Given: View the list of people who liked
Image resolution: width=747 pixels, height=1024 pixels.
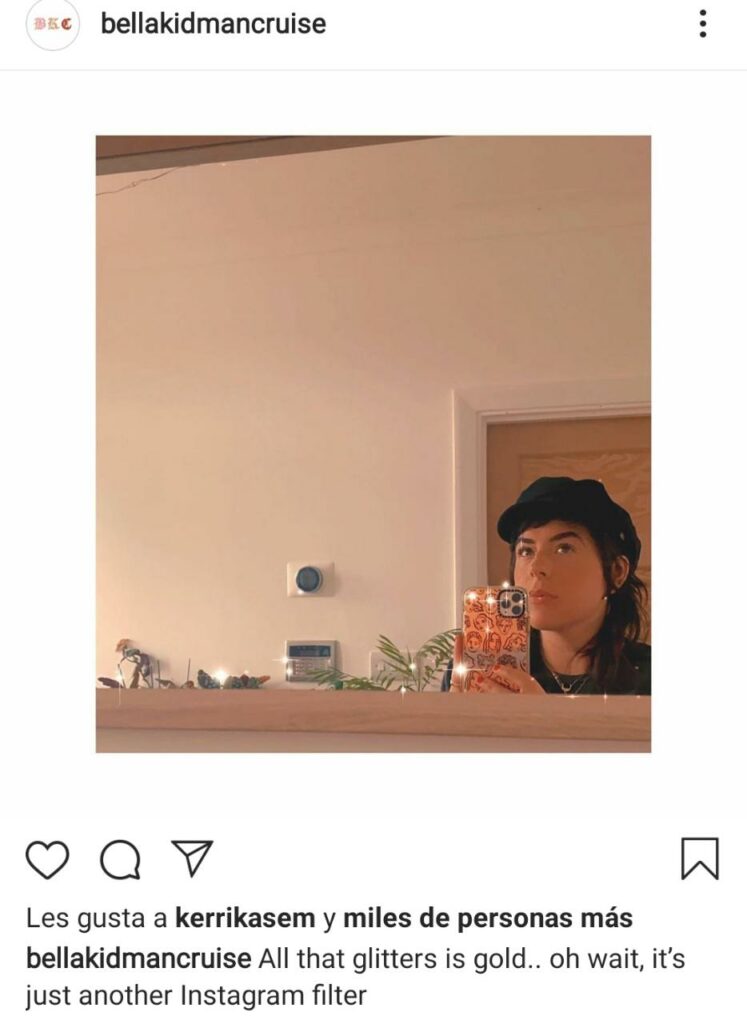Looking at the screenshot, I should (489, 918).
